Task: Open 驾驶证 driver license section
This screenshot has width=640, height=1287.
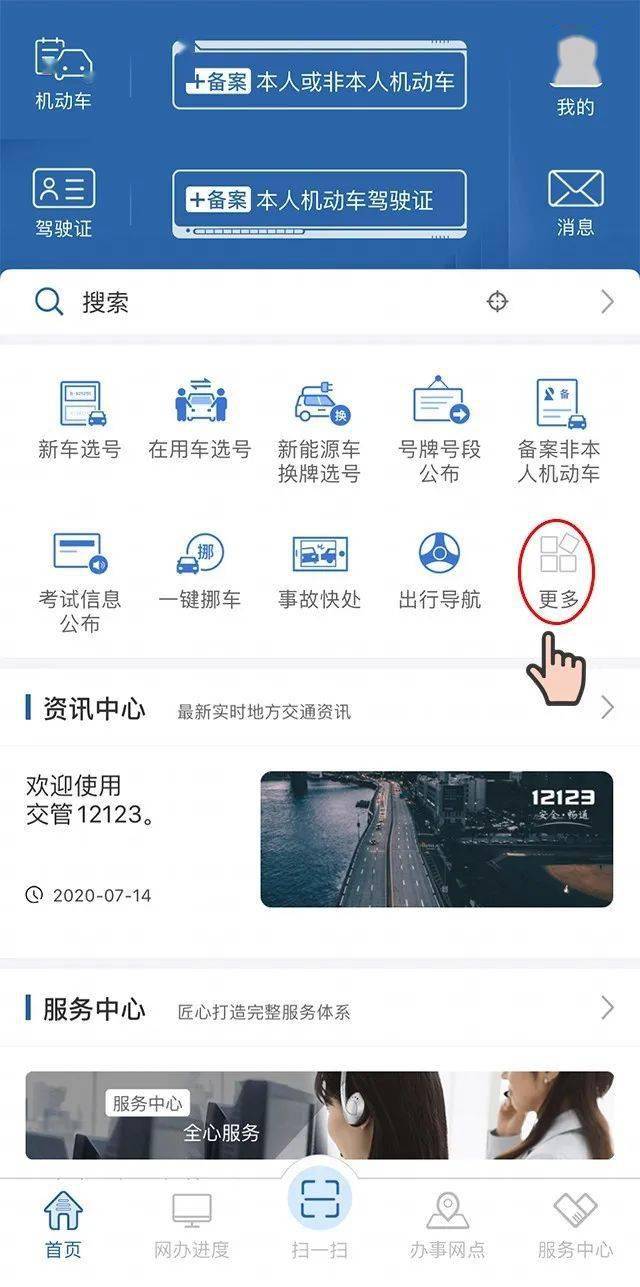Action: pyautogui.click(x=63, y=203)
